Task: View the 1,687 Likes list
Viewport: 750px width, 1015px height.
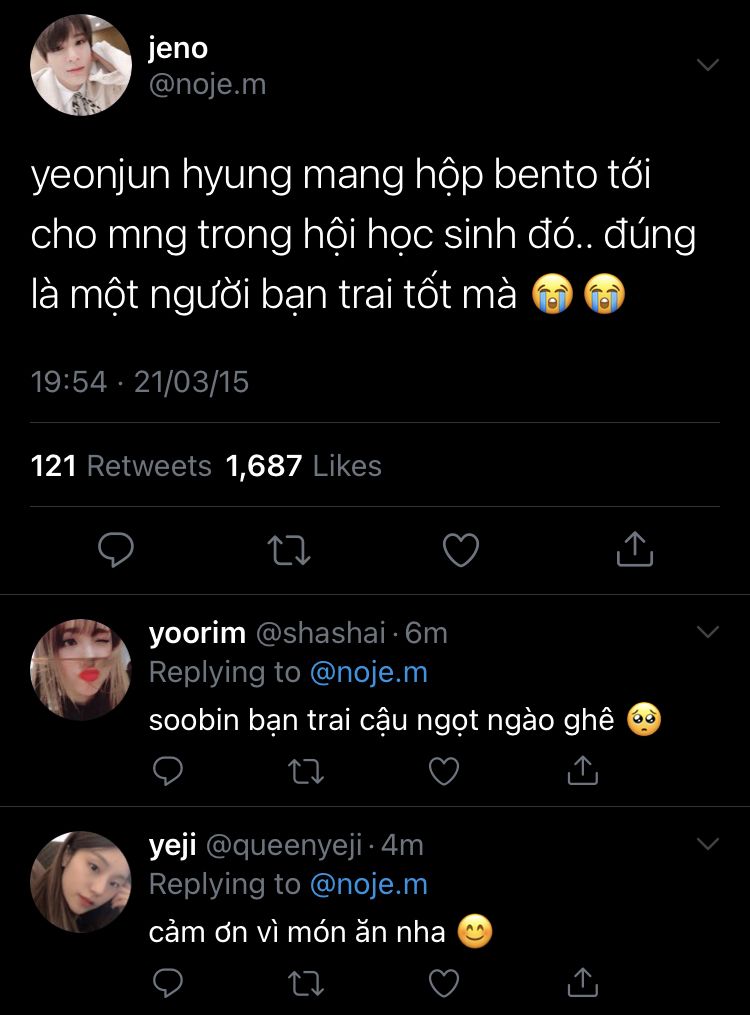Action: 304,466
